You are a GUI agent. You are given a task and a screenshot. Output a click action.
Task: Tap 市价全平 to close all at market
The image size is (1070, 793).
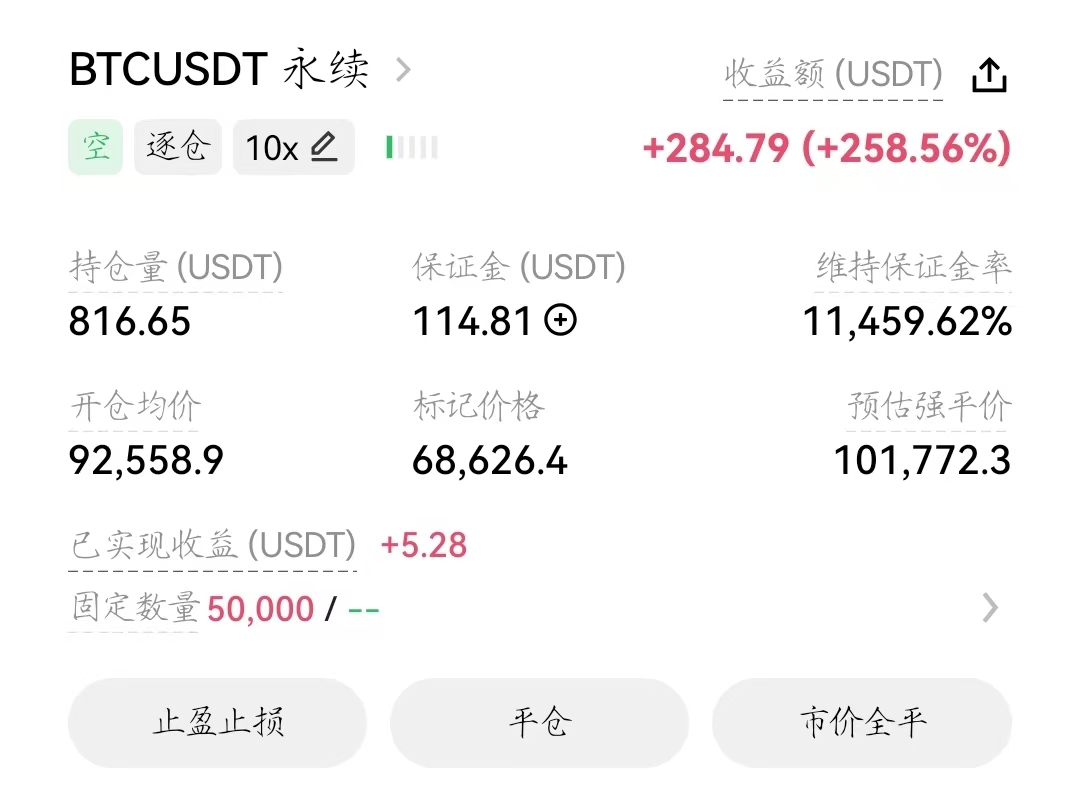click(862, 722)
